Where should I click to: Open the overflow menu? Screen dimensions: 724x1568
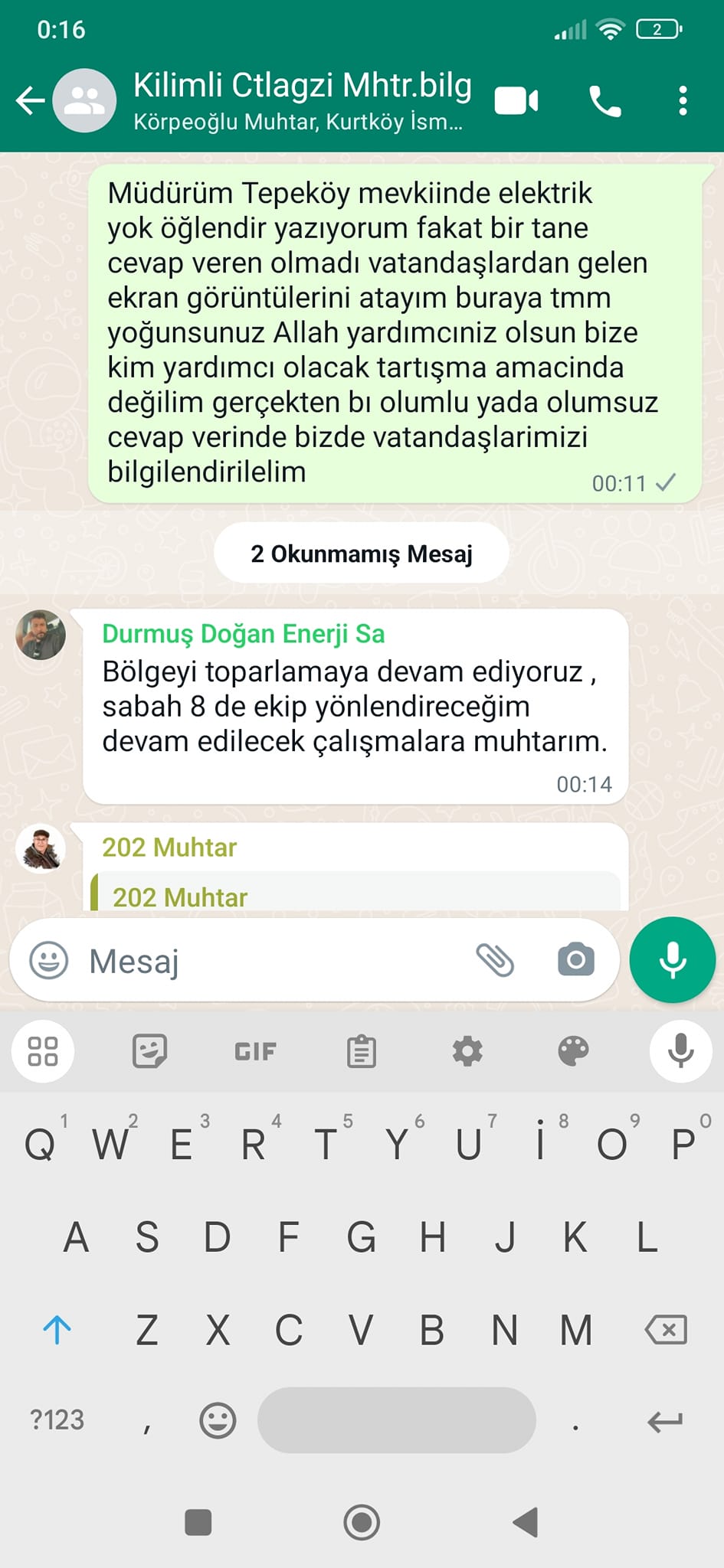(x=682, y=101)
